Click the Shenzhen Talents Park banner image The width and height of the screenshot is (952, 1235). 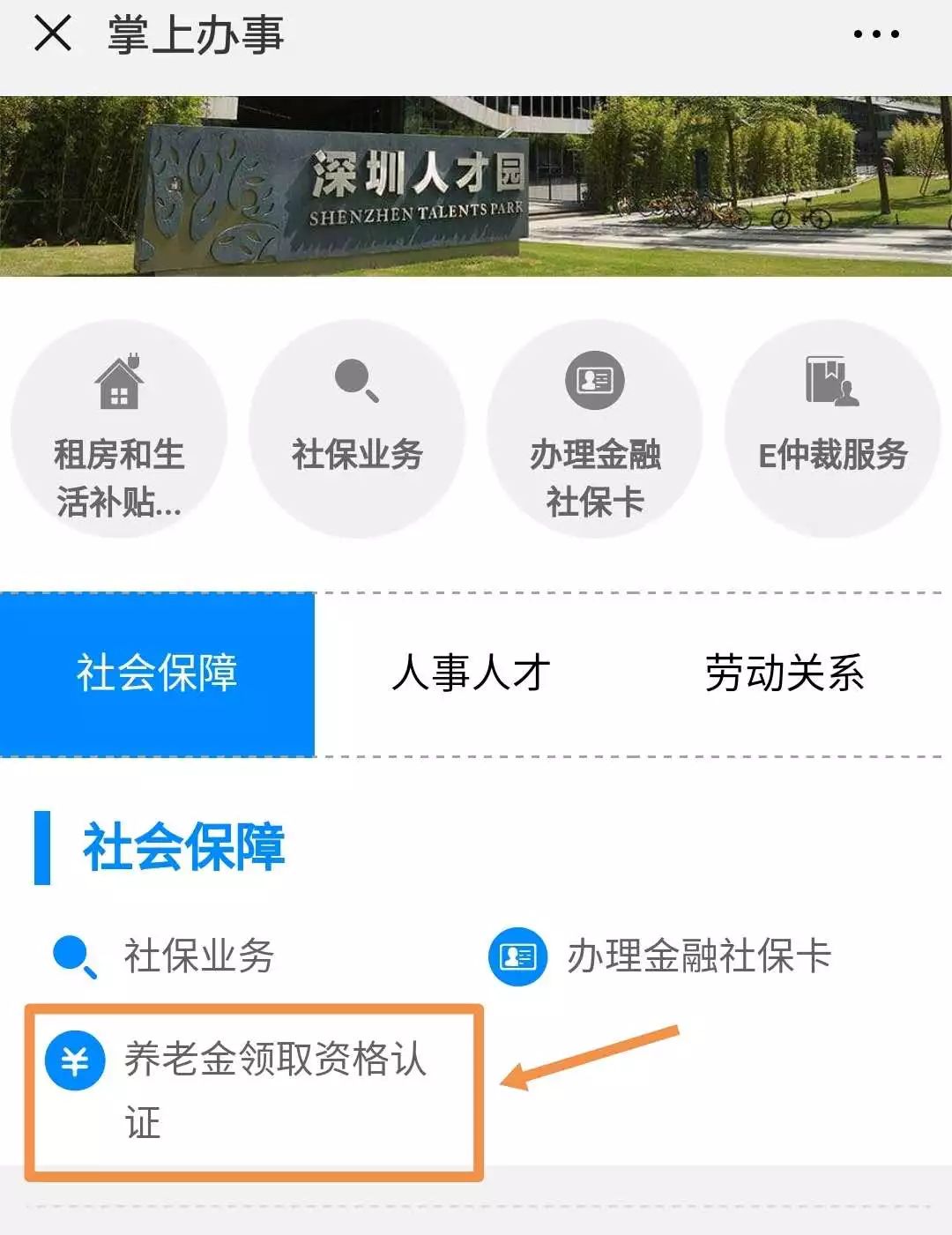coord(476,181)
